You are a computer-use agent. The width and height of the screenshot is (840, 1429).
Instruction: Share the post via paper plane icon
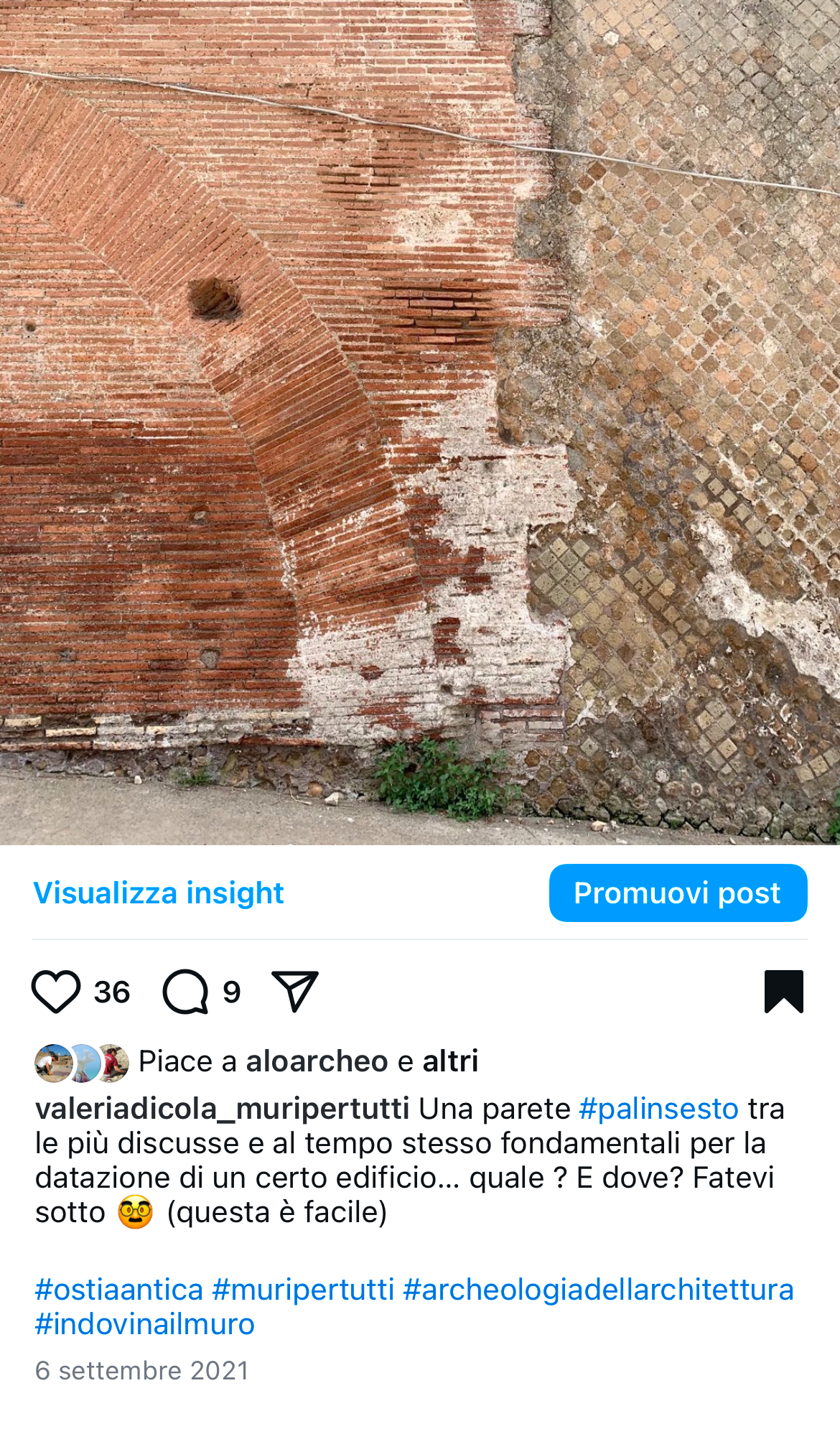point(294,992)
